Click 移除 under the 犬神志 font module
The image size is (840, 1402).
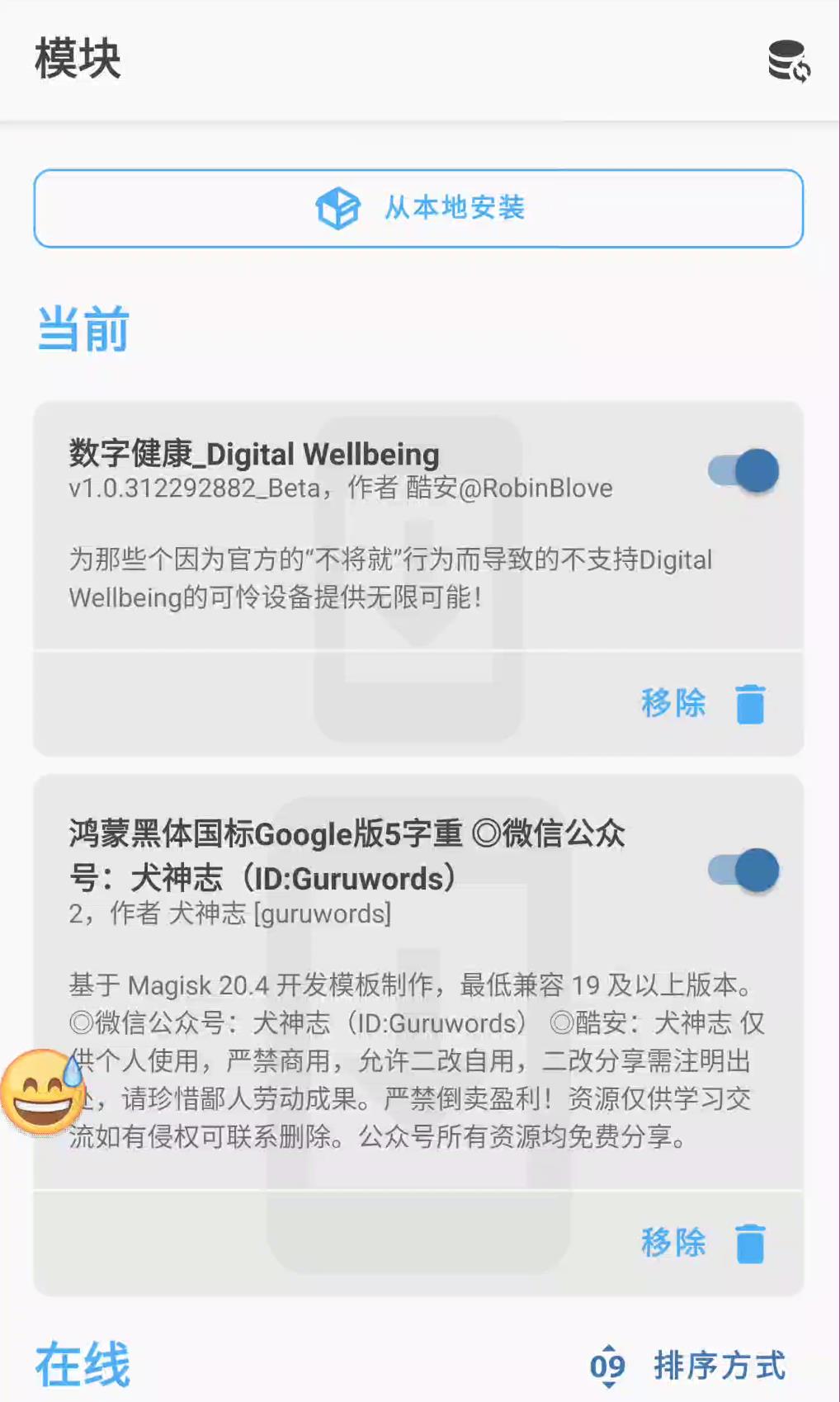pos(673,1243)
